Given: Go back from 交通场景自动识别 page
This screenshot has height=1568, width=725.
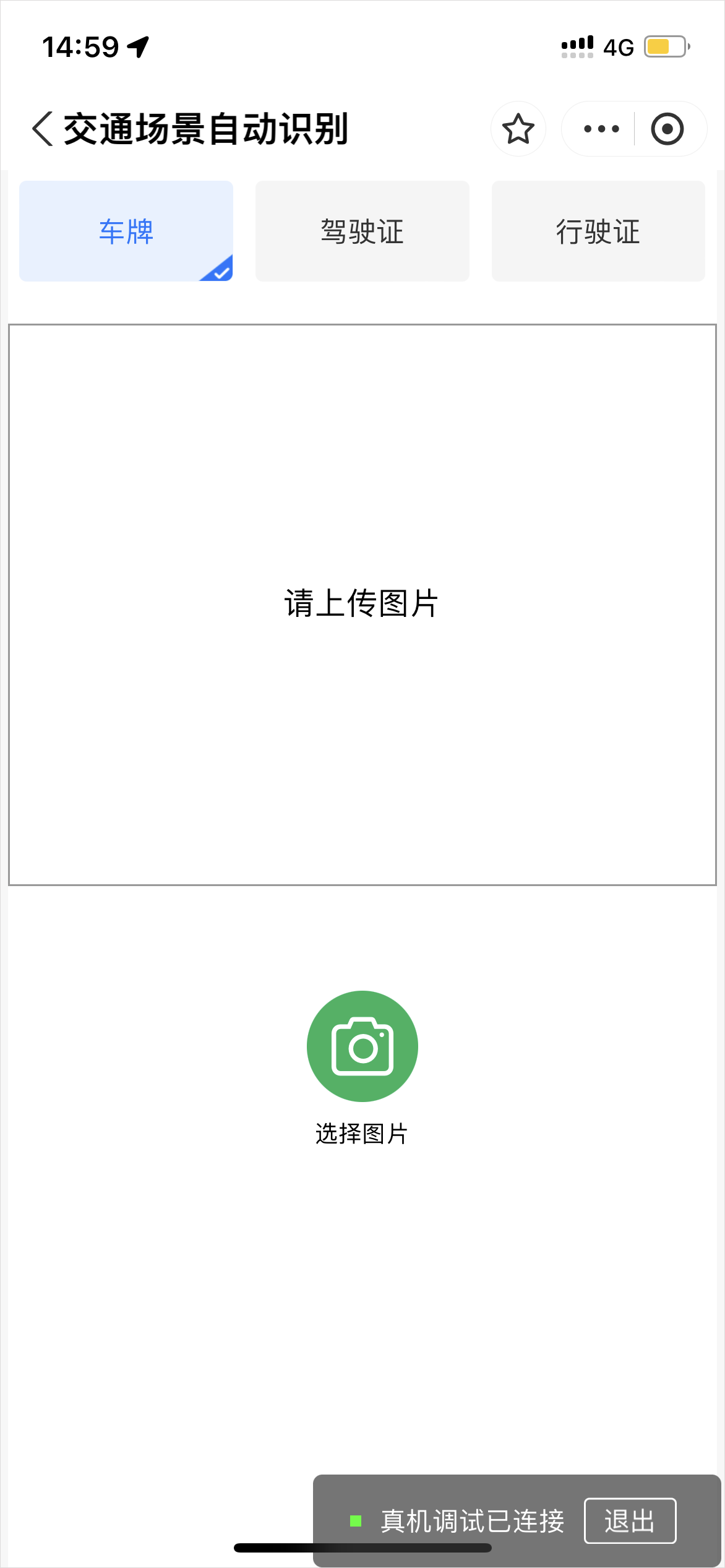Looking at the screenshot, I should [x=42, y=129].
